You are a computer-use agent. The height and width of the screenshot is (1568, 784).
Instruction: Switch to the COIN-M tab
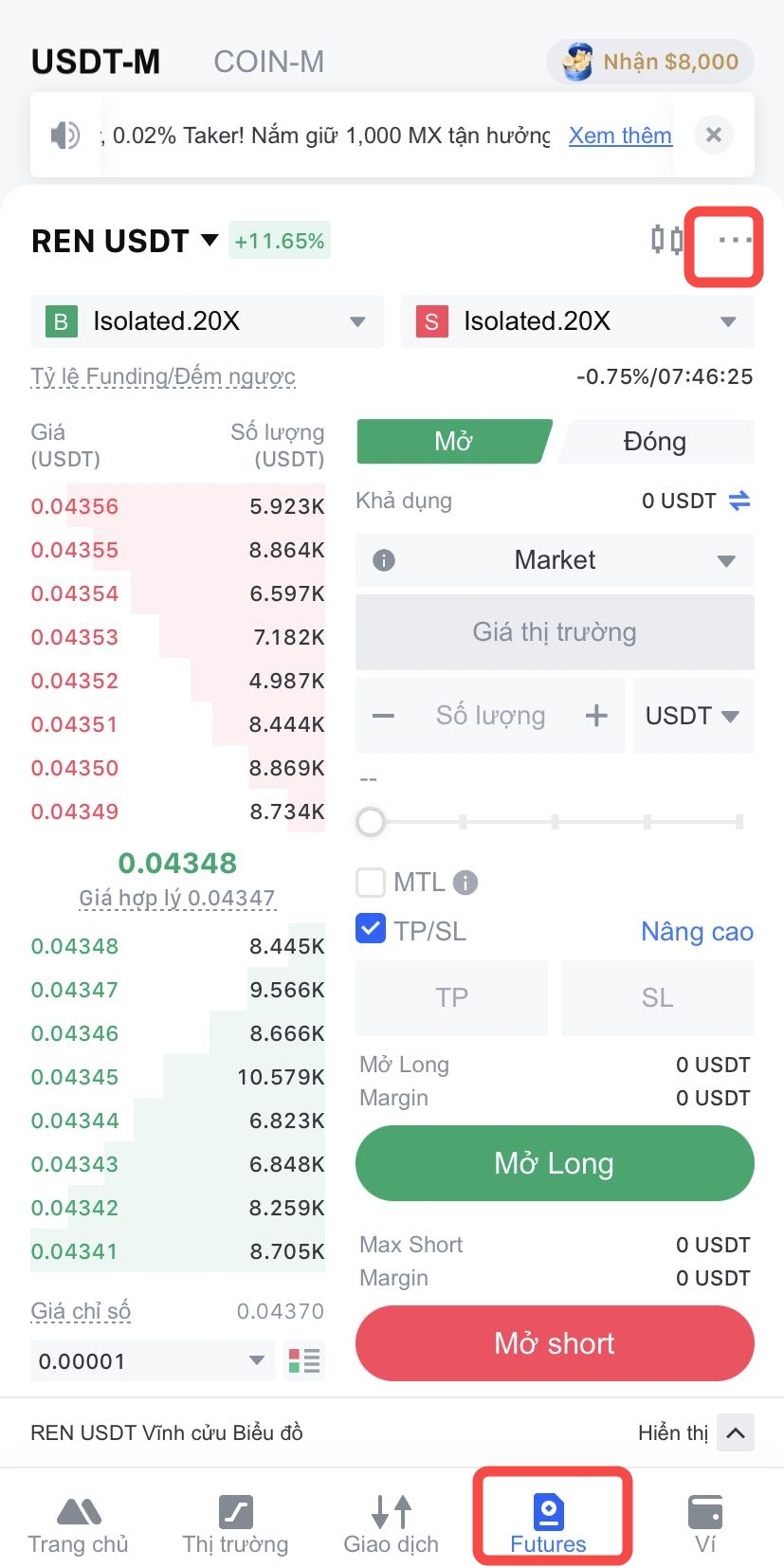pyautogui.click(x=268, y=62)
